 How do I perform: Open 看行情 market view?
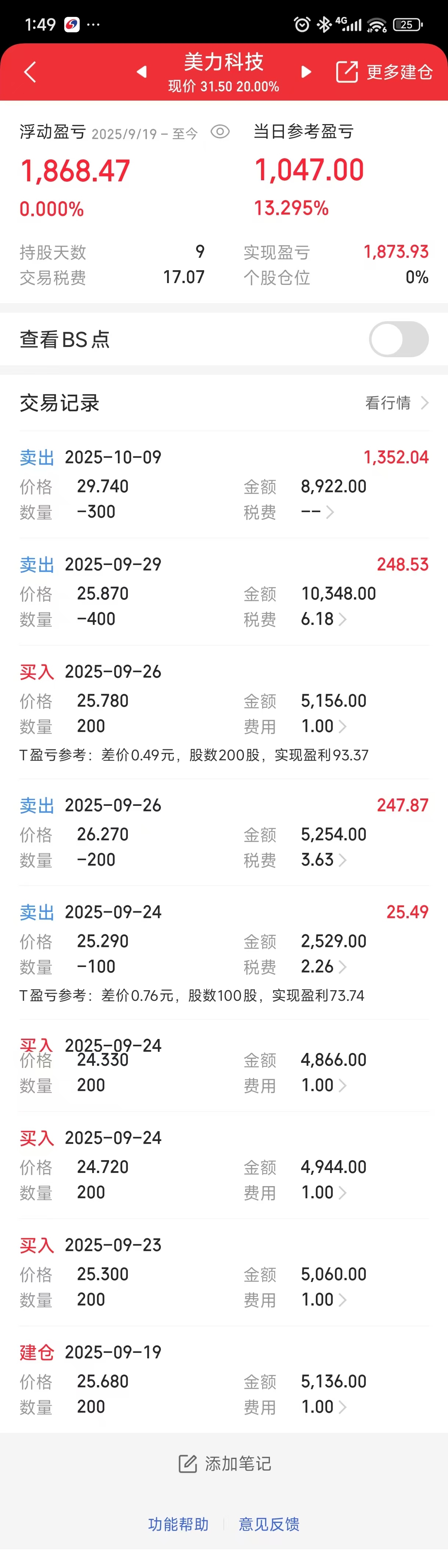(x=396, y=402)
